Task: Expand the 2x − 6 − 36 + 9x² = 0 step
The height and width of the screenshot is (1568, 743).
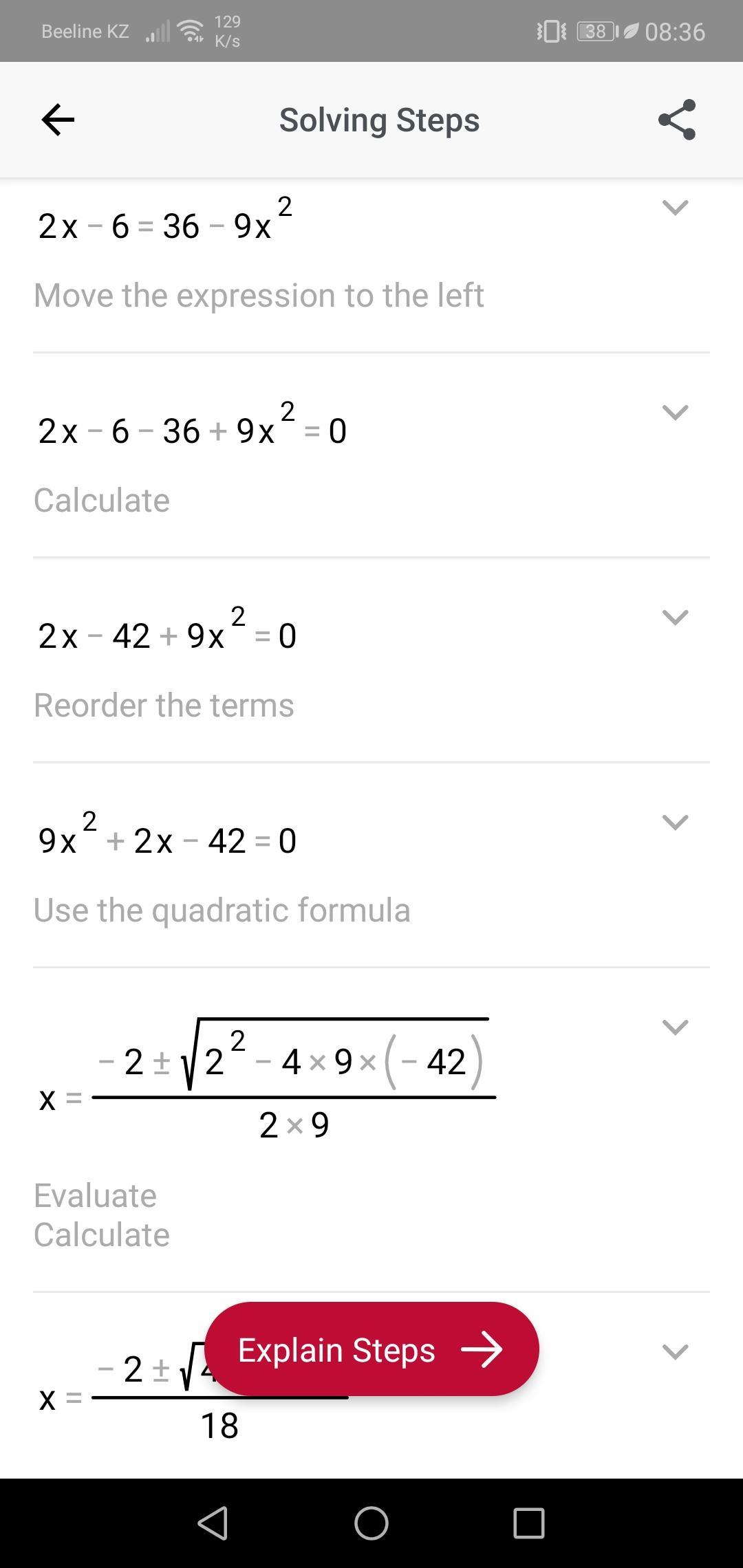Action: pos(675,412)
